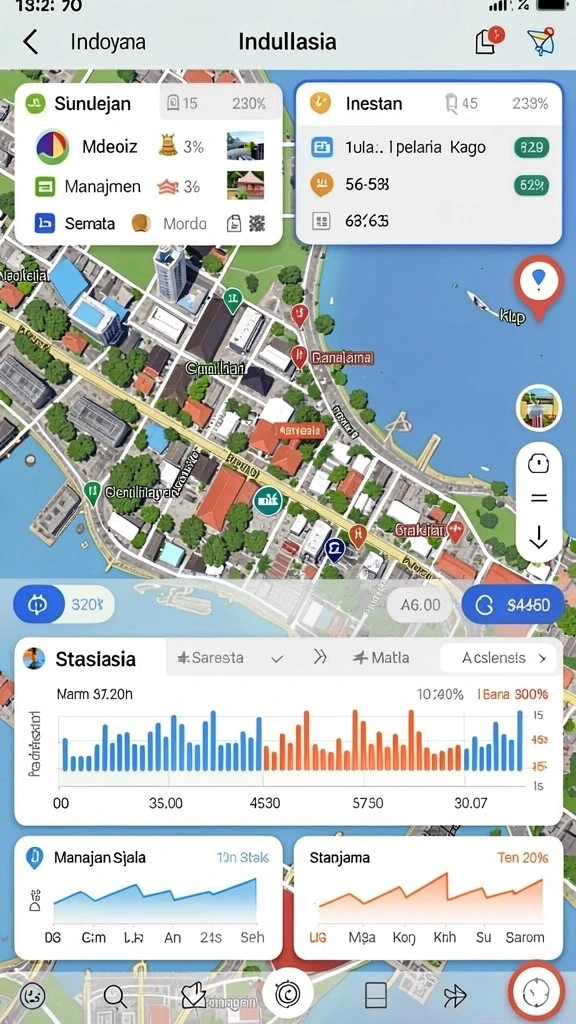Image resolution: width=576 pixels, height=1024 pixels.
Task: Switch to the Saresta tab
Action: click(210, 658)
